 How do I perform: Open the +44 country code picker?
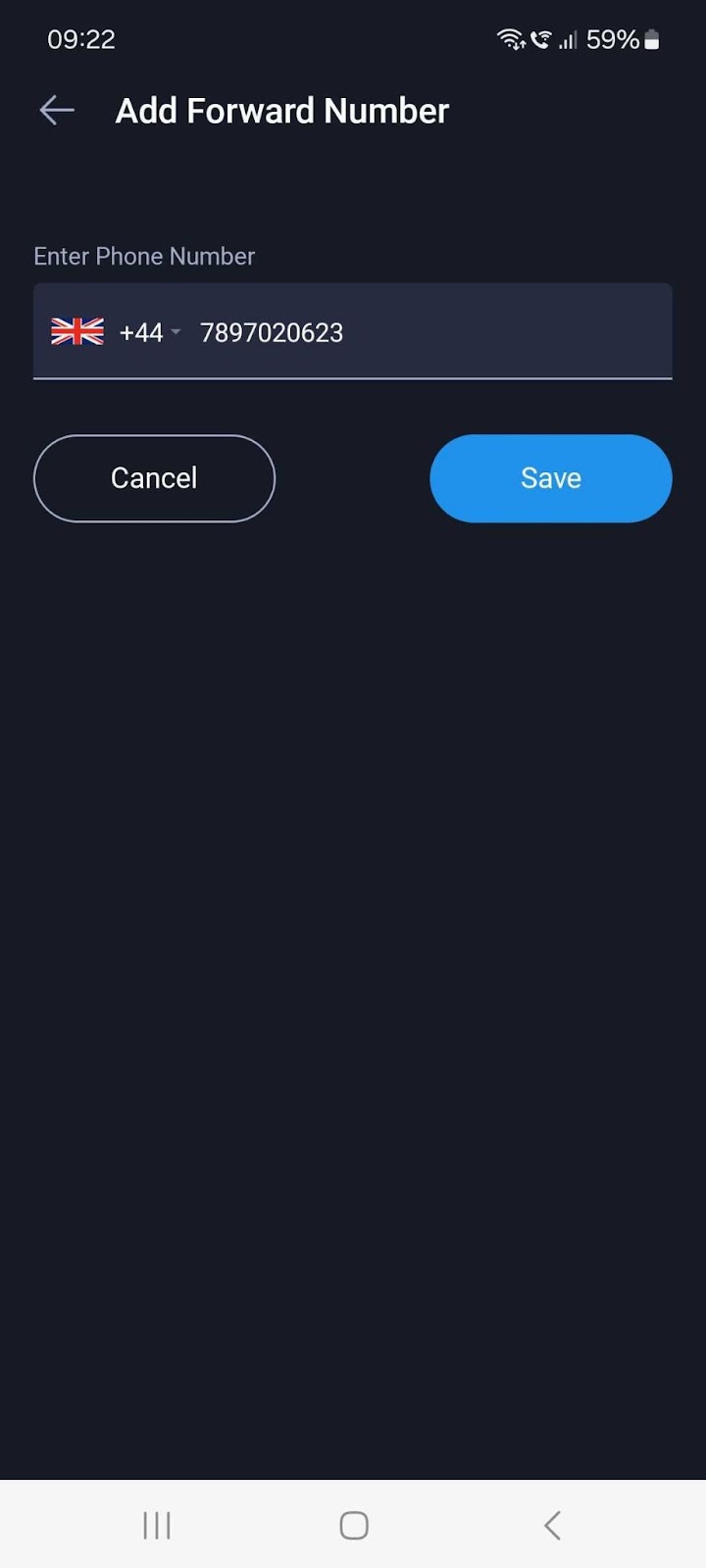coord(116,332)
